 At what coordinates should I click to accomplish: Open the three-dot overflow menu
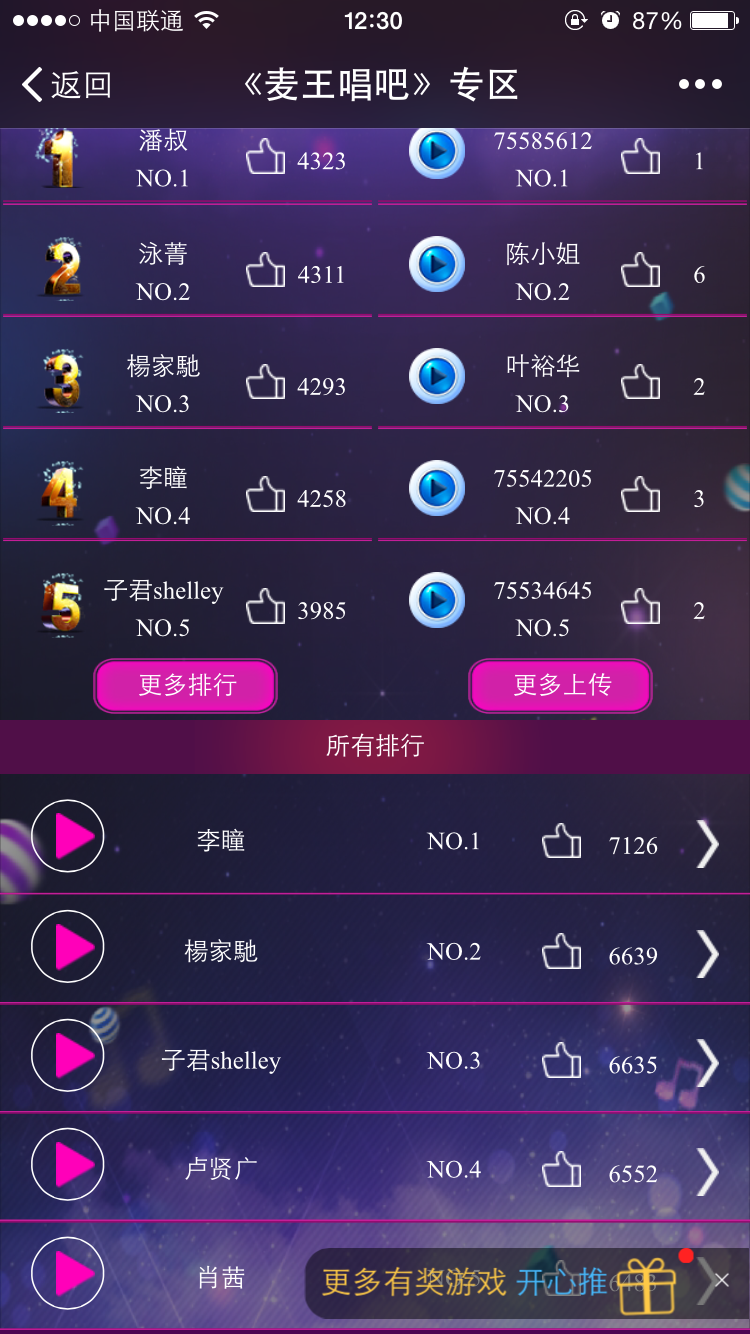(700, 85)
